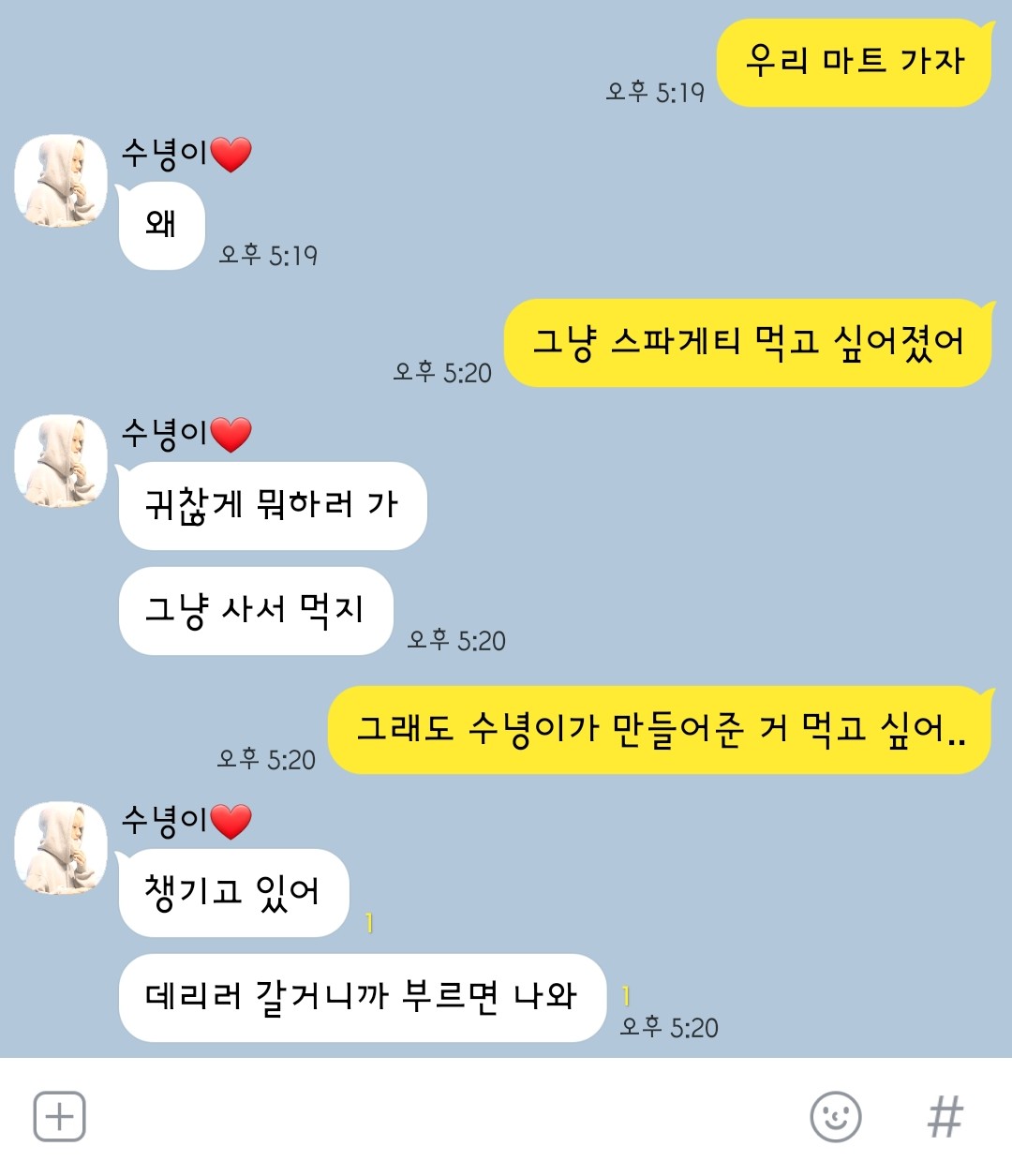Open the hashtag search button

point(945,1116)
